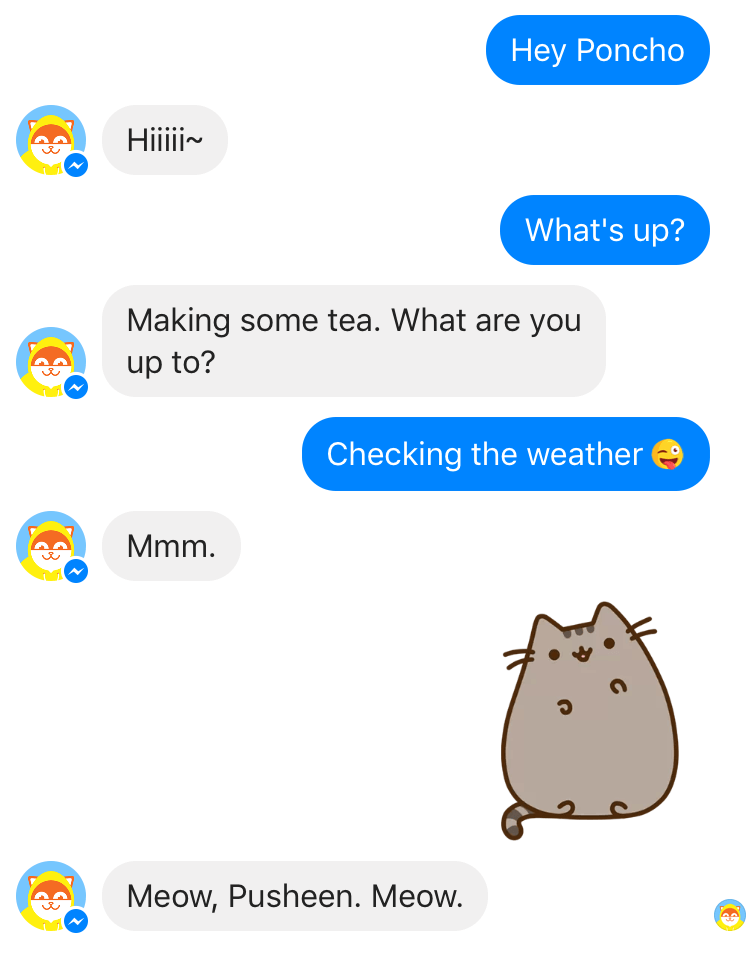Click Poncho's avatar next to "Hiiiii~"
This screenshot has height=953, width=750.
coord(50,140)
